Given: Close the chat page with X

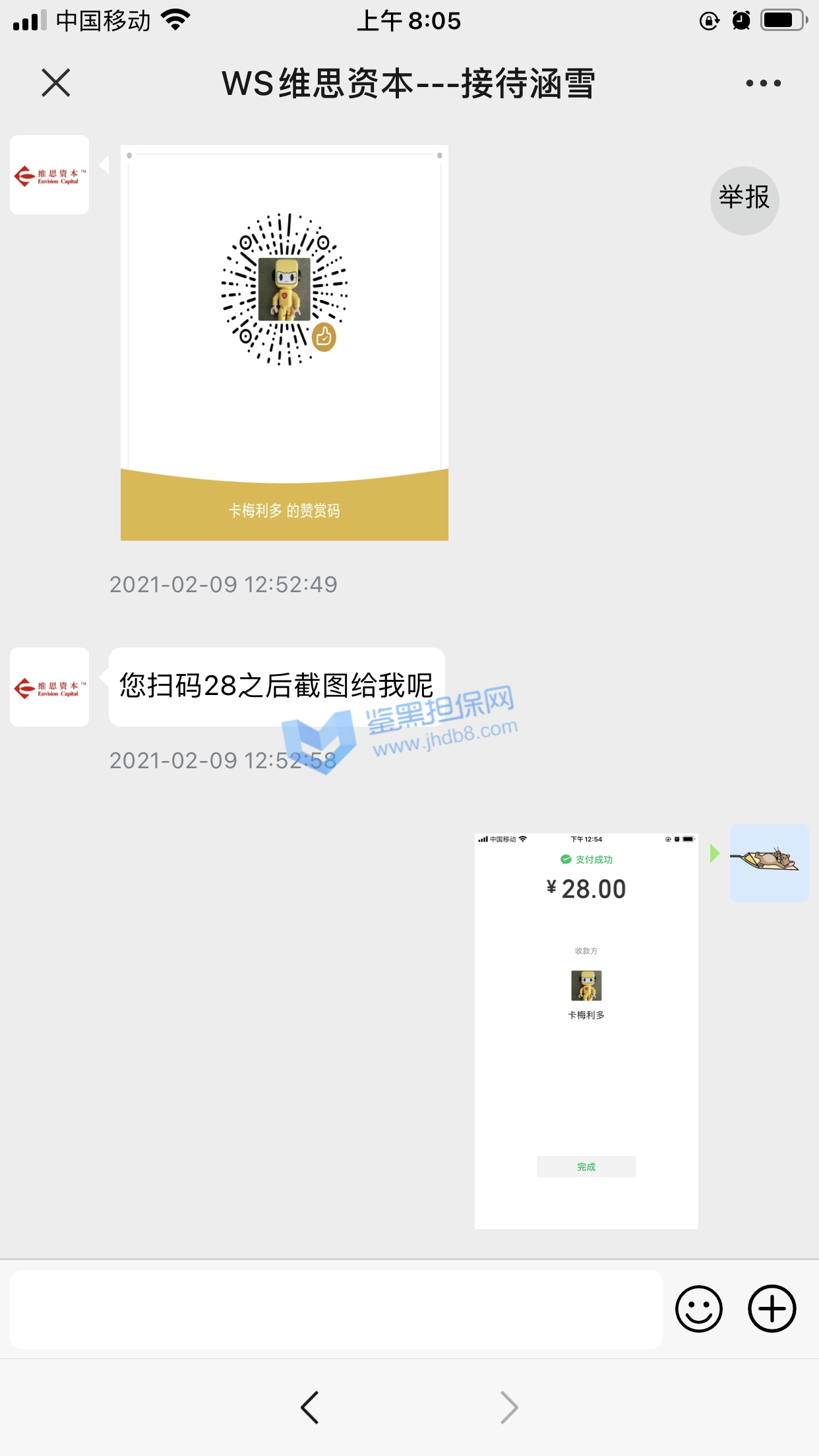Looking at the screenshot, I should pyautogui.click(x=56, y=83).
